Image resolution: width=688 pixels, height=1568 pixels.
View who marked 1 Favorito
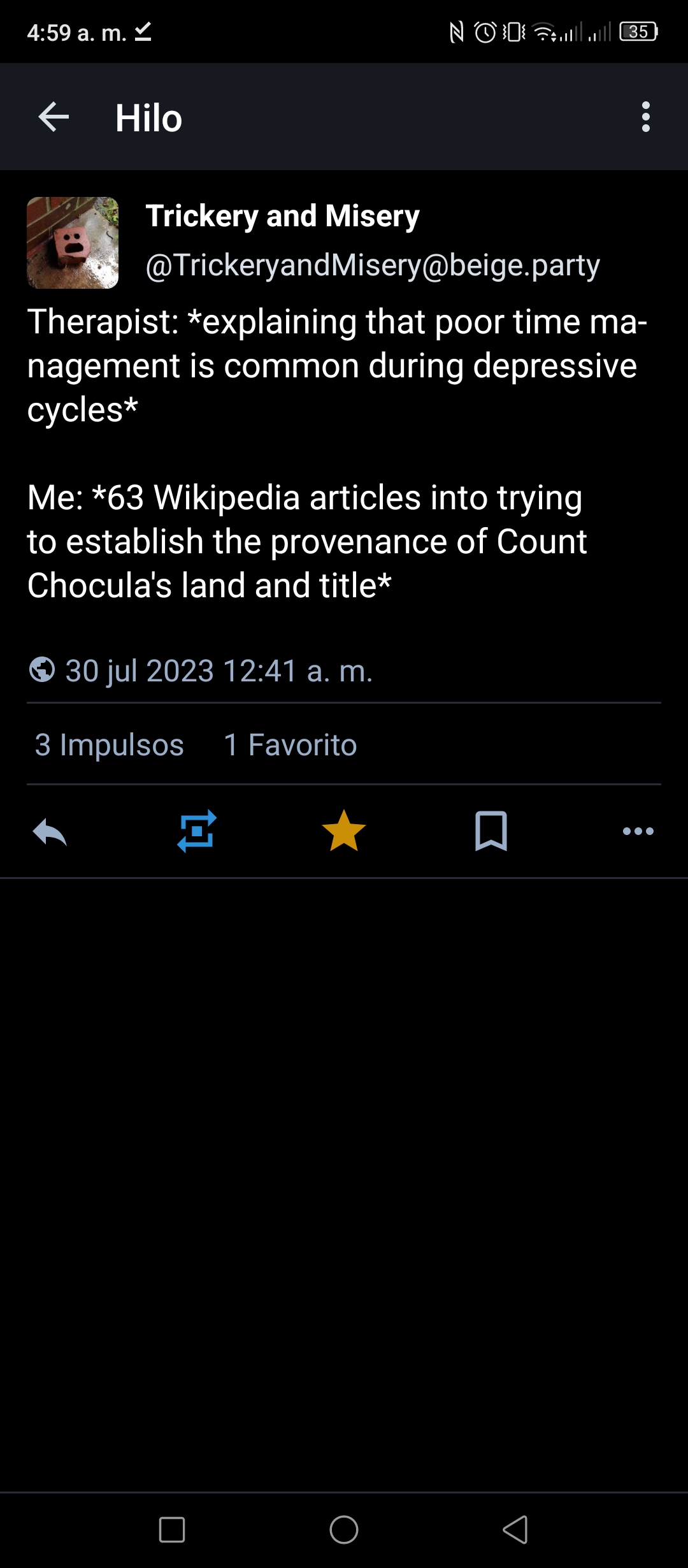click(290, 744)
